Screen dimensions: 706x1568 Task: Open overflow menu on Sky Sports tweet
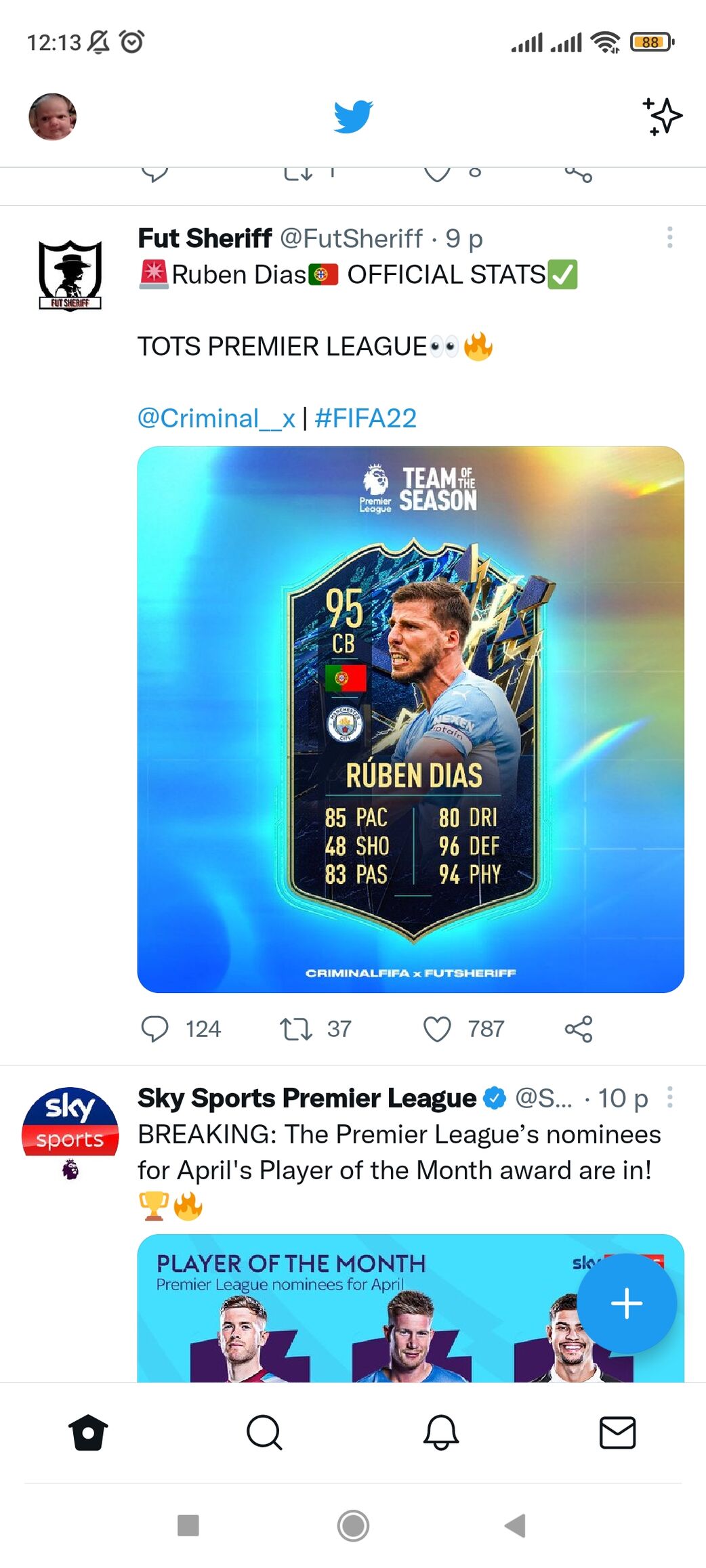[669, 1097]
